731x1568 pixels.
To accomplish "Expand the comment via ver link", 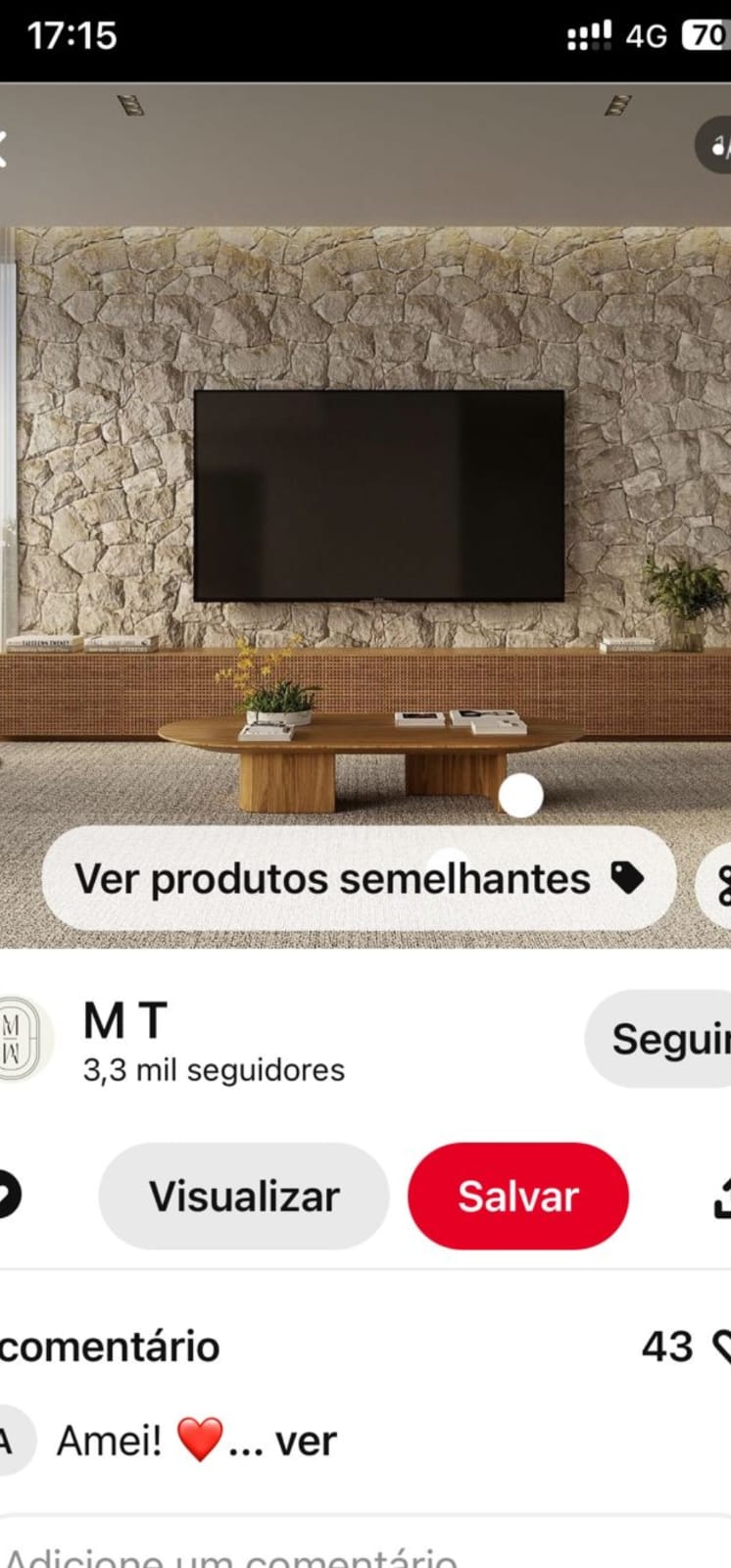I will (x=306, y=1442).
